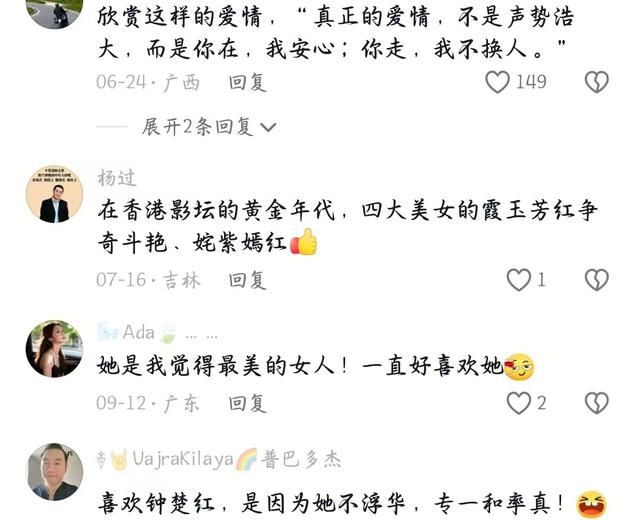The height and width of the screenshot is (520, 640).
Task: Like 杨过's comment
Action: (x=518, y=280)
